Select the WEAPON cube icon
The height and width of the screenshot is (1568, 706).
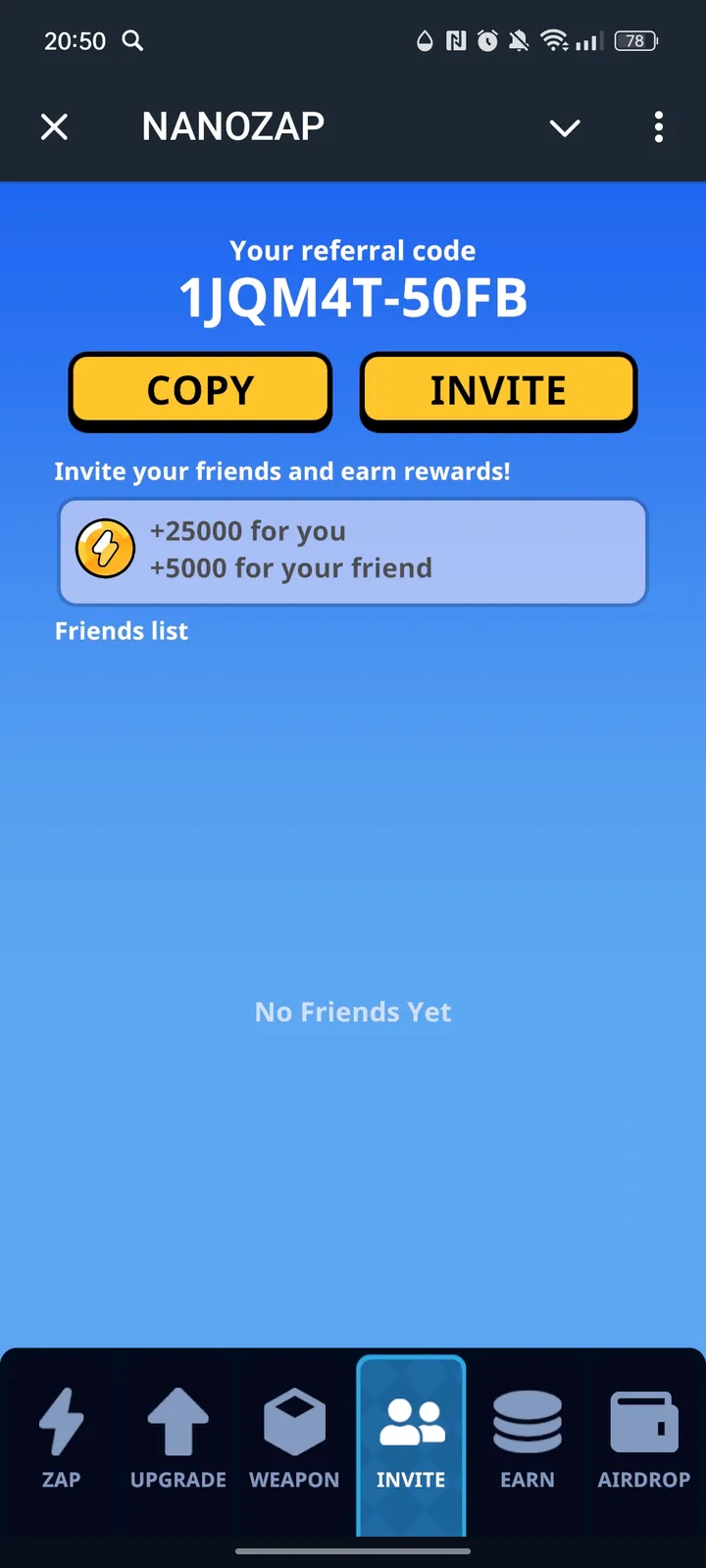point(293,1424)
